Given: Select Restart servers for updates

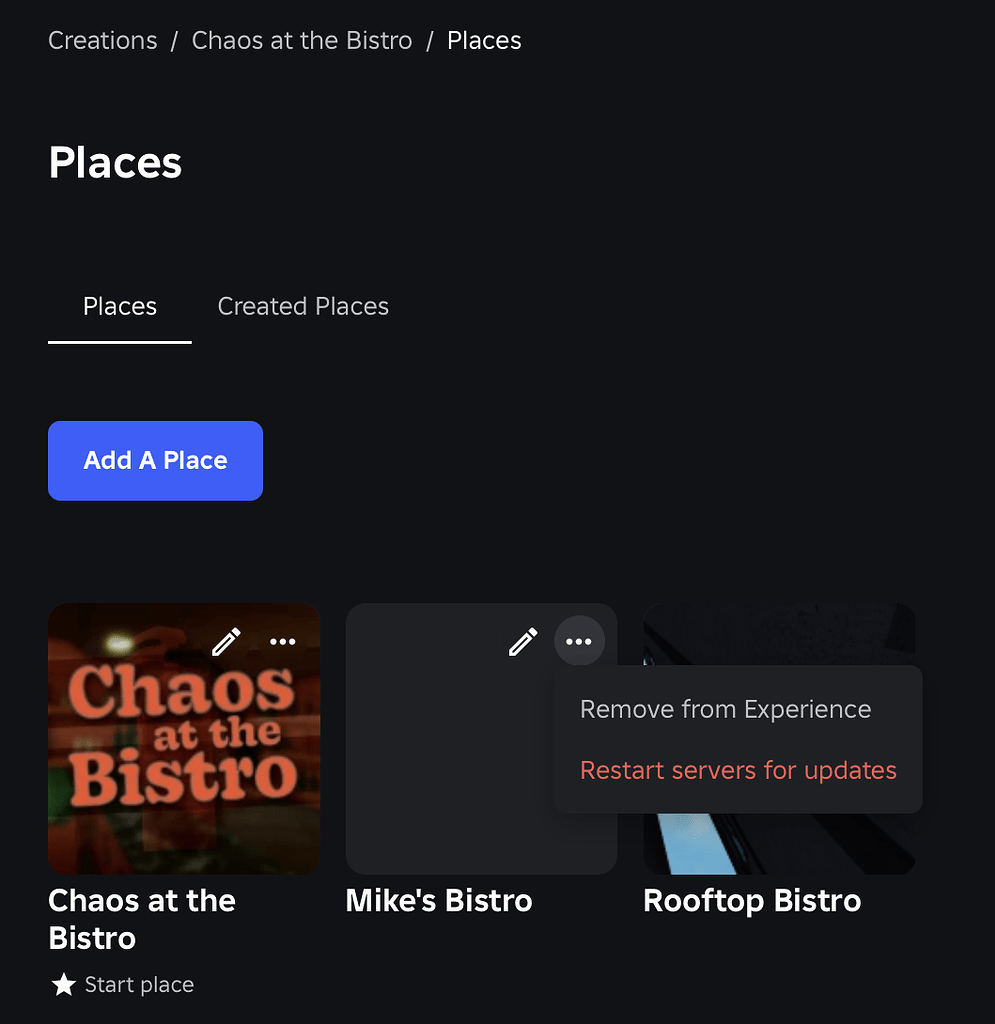Looking at the screenshot, I should click(737, 770).
